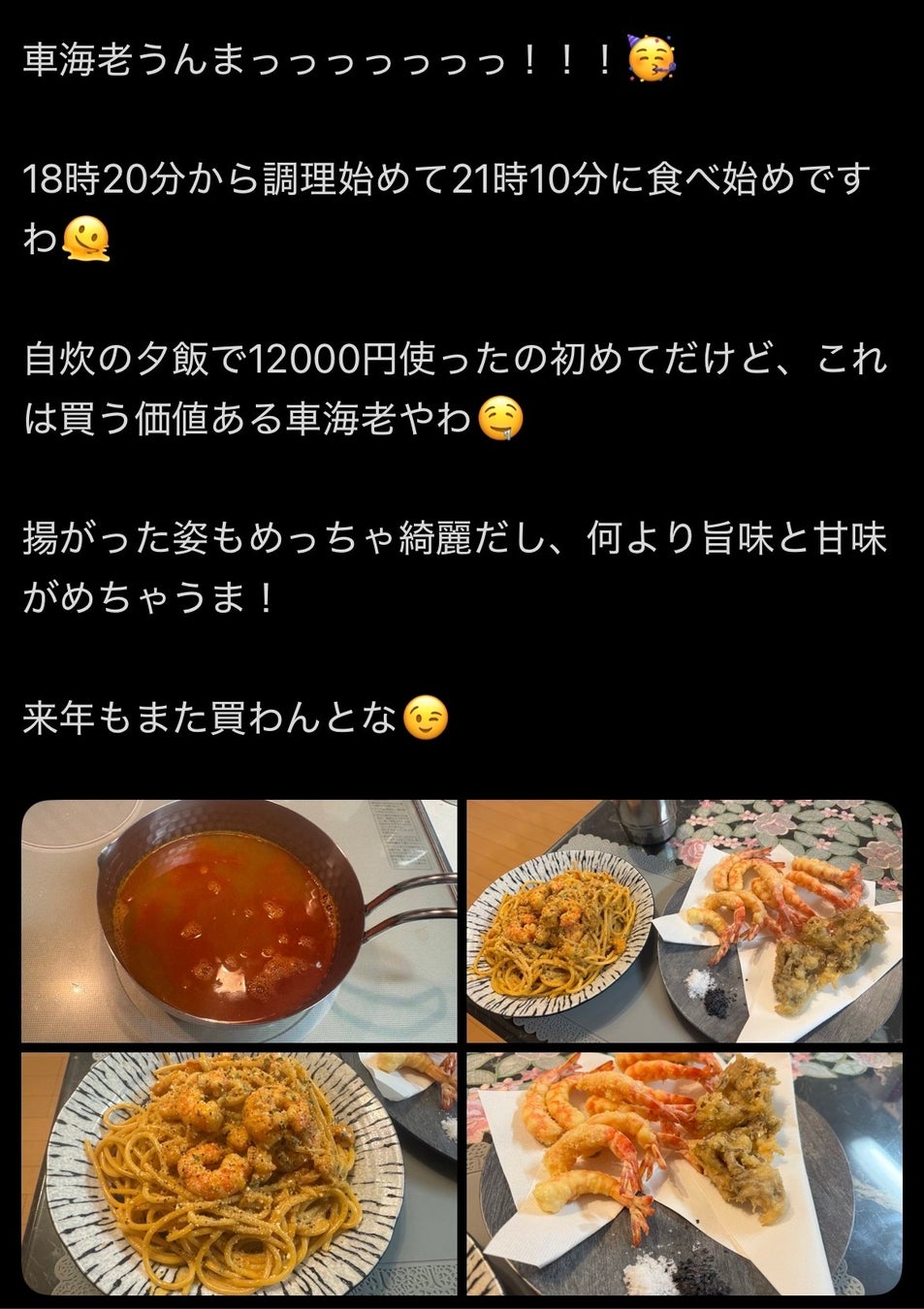
Task: Open the photo of pasta and tempura plates
Action: point(685,920)
